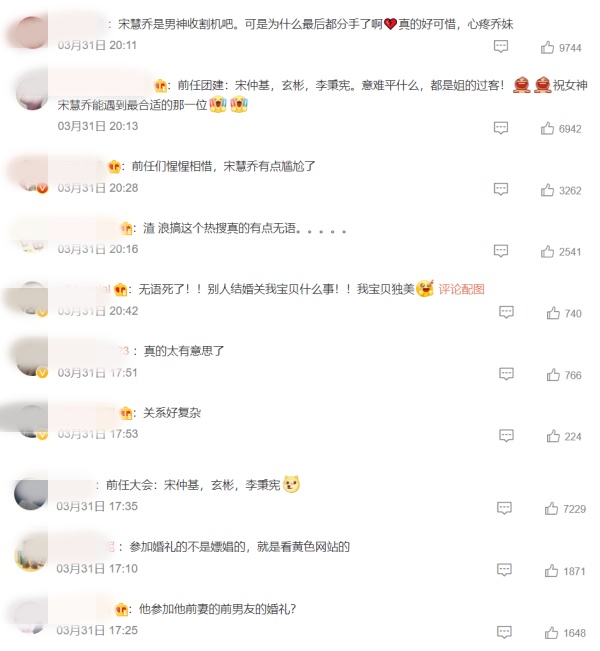600x651 pixels.
Task: Open the 评论配图 link
Action: [461, 289]
